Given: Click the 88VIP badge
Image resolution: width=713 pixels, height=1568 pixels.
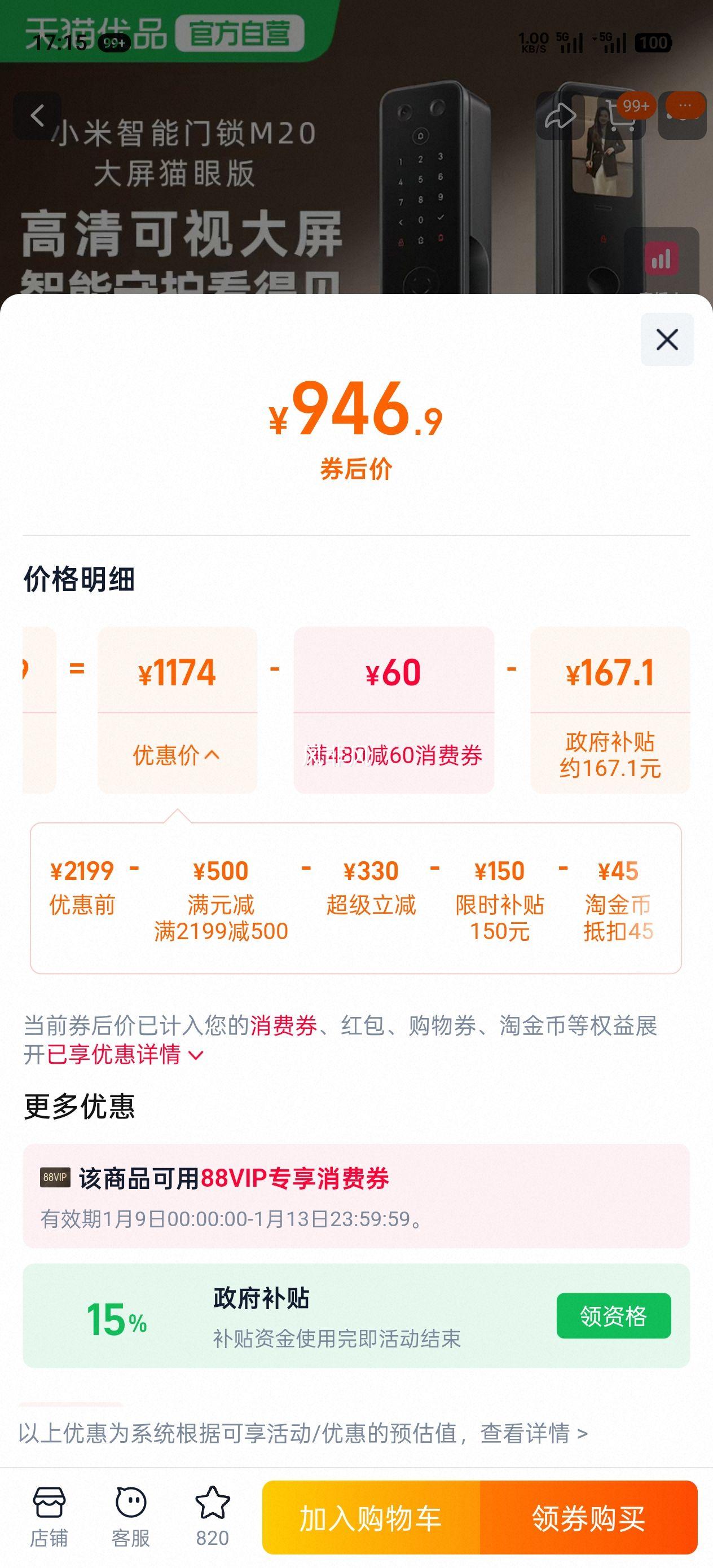Looking at the screenshot, I should coord(55,1176).
